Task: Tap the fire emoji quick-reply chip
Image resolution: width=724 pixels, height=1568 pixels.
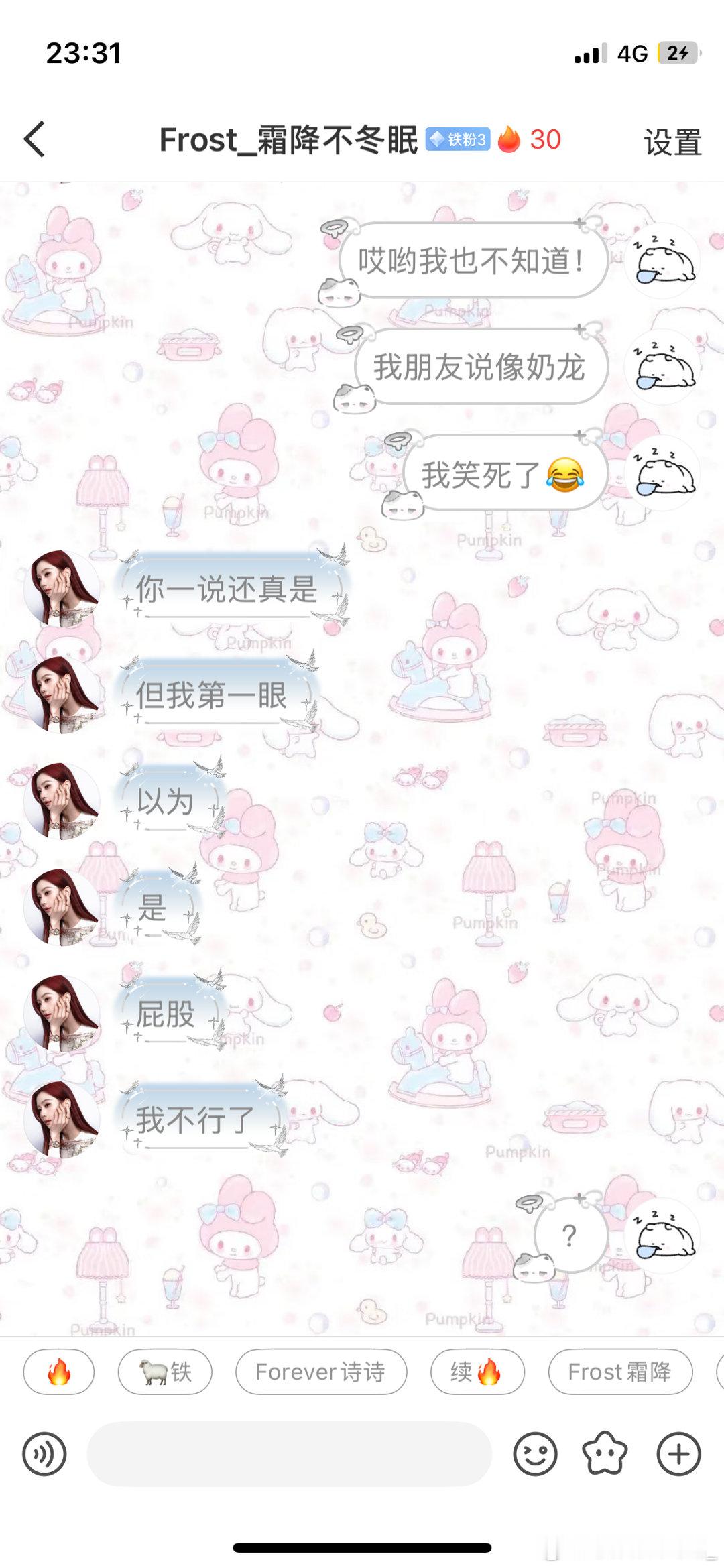Action: 58,1372
